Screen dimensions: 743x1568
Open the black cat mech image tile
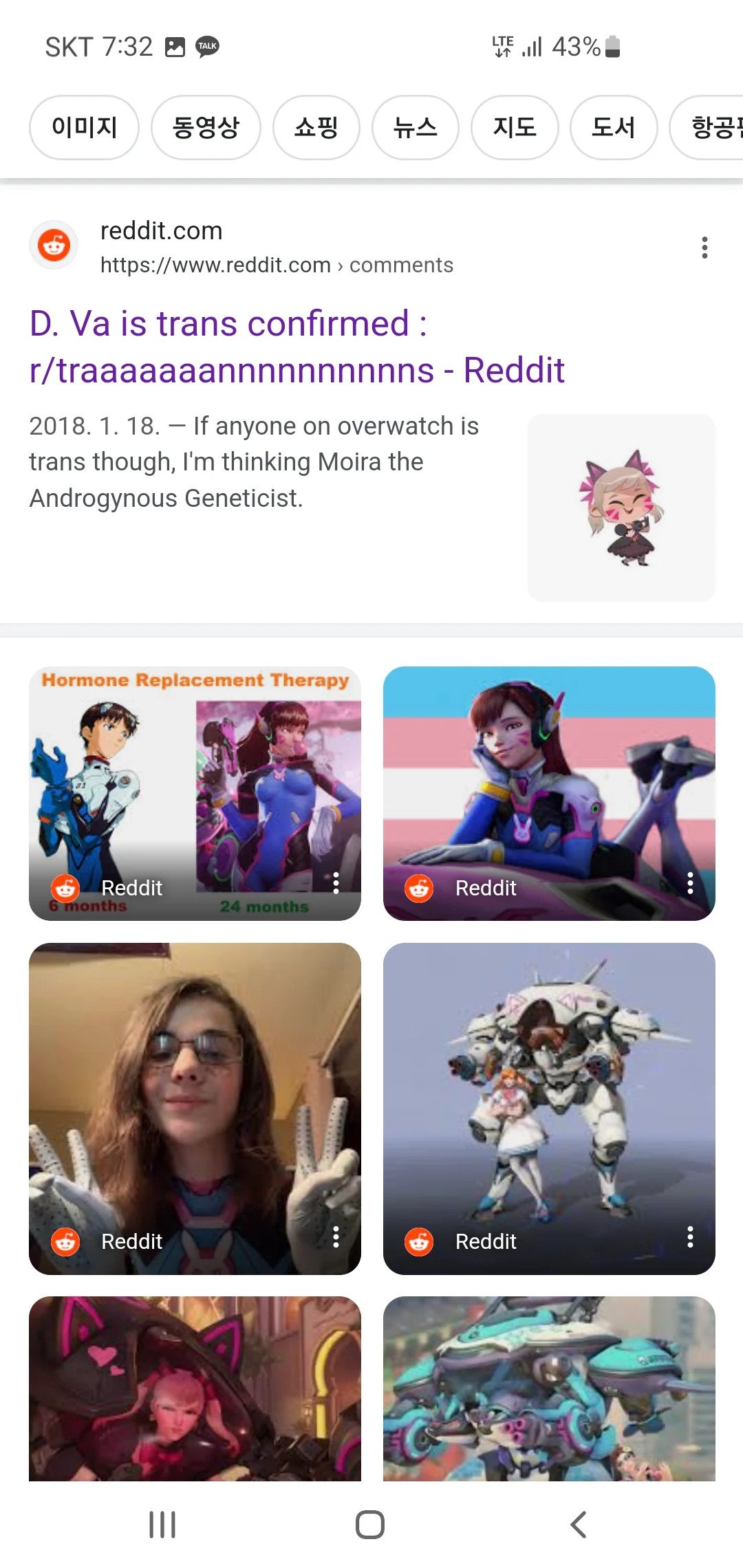(195, 1388)
